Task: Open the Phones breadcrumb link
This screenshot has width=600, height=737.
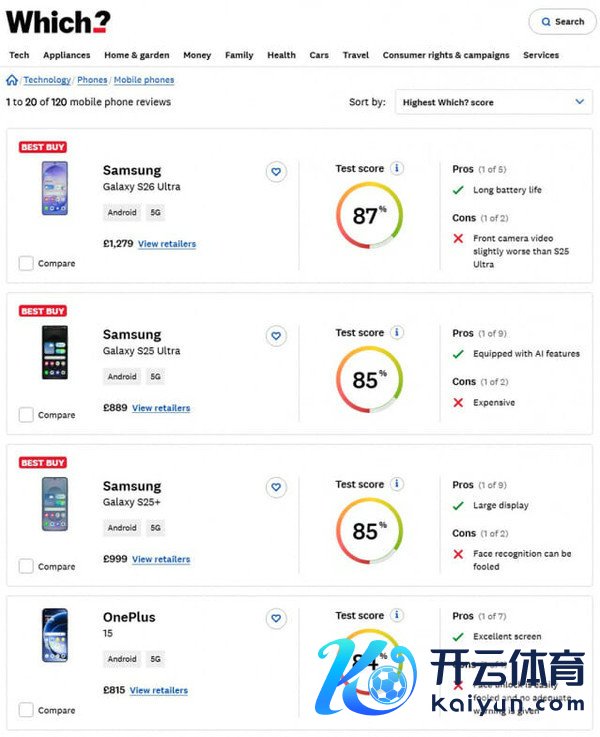Action: tap(92, 80)
